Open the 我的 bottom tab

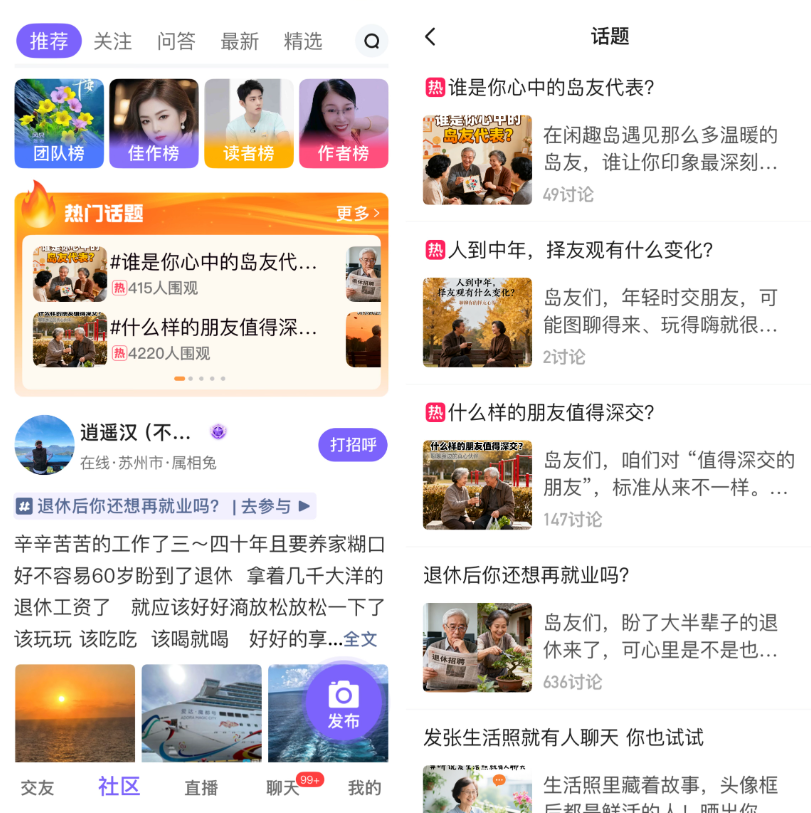(364, 788)
